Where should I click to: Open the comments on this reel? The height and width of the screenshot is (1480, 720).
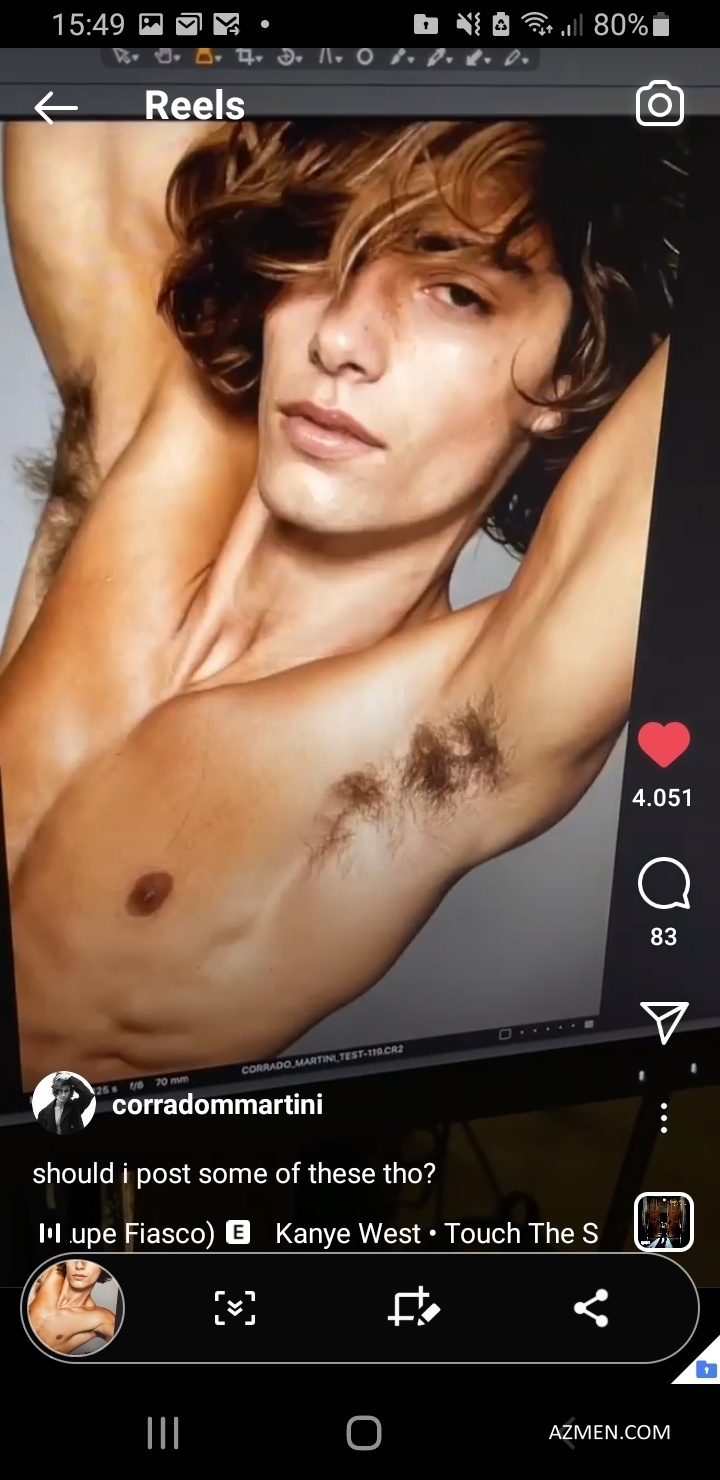tap(664, 884)
